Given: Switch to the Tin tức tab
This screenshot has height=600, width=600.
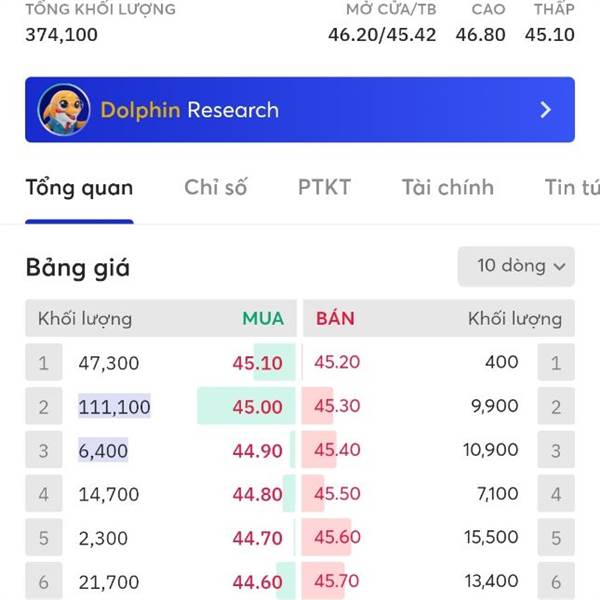Looking at the screenshot, I should (x=572, y=187).
